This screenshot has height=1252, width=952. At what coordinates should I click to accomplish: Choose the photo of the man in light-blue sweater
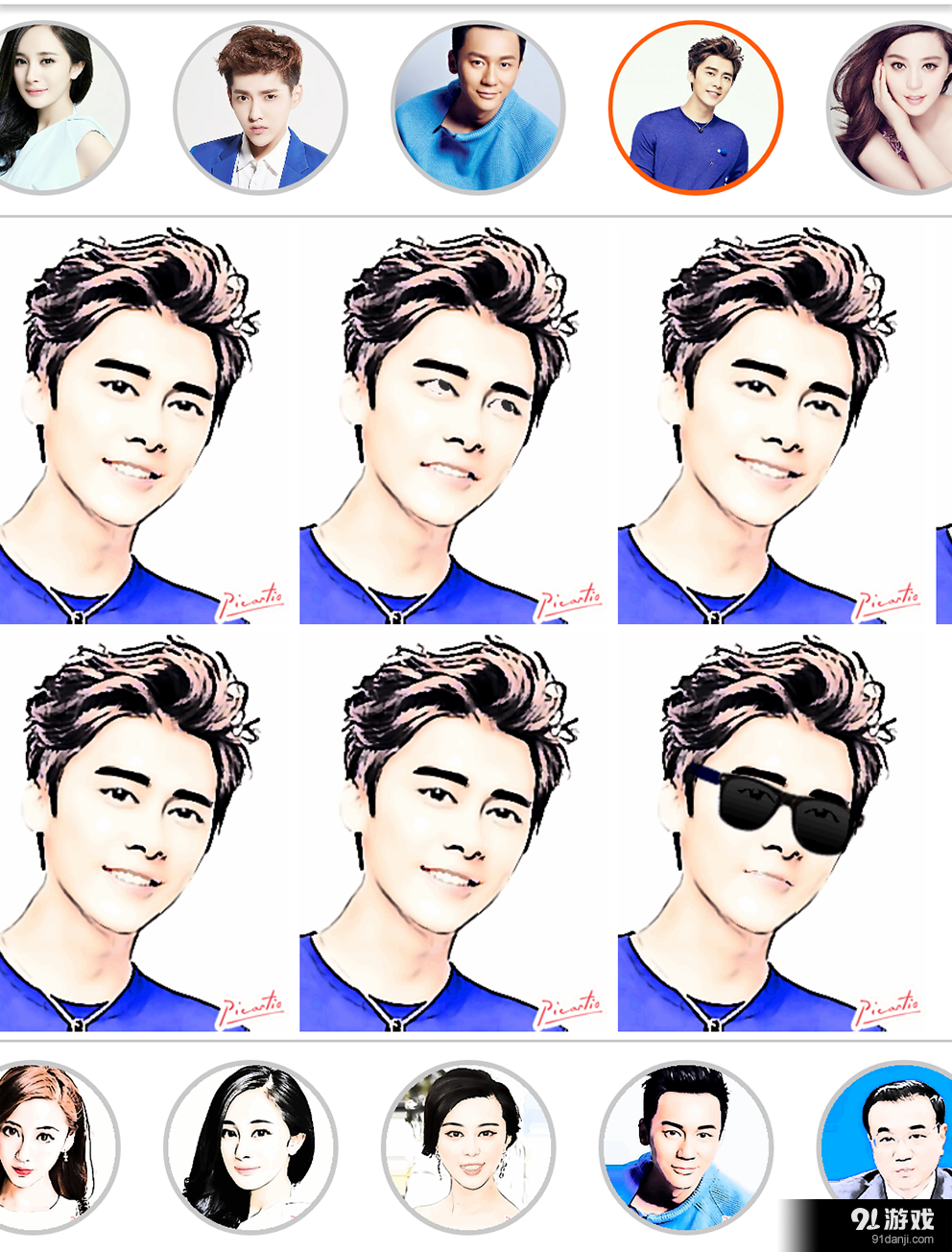[x=478, y=108]
